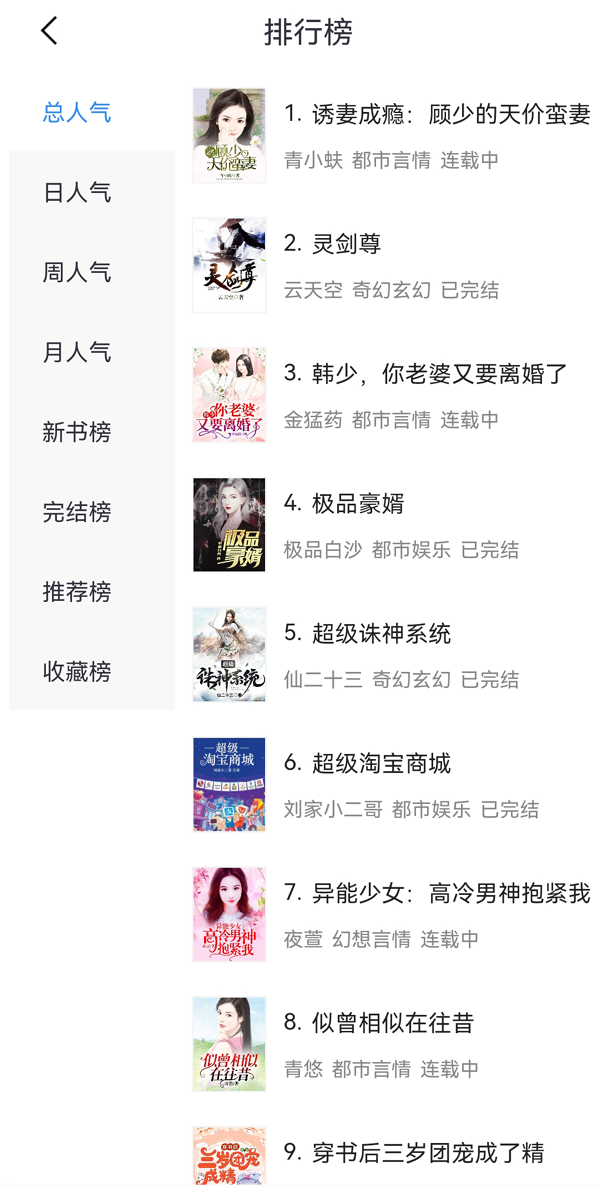Select the 总人气 ranking tab

pos(77,112)
